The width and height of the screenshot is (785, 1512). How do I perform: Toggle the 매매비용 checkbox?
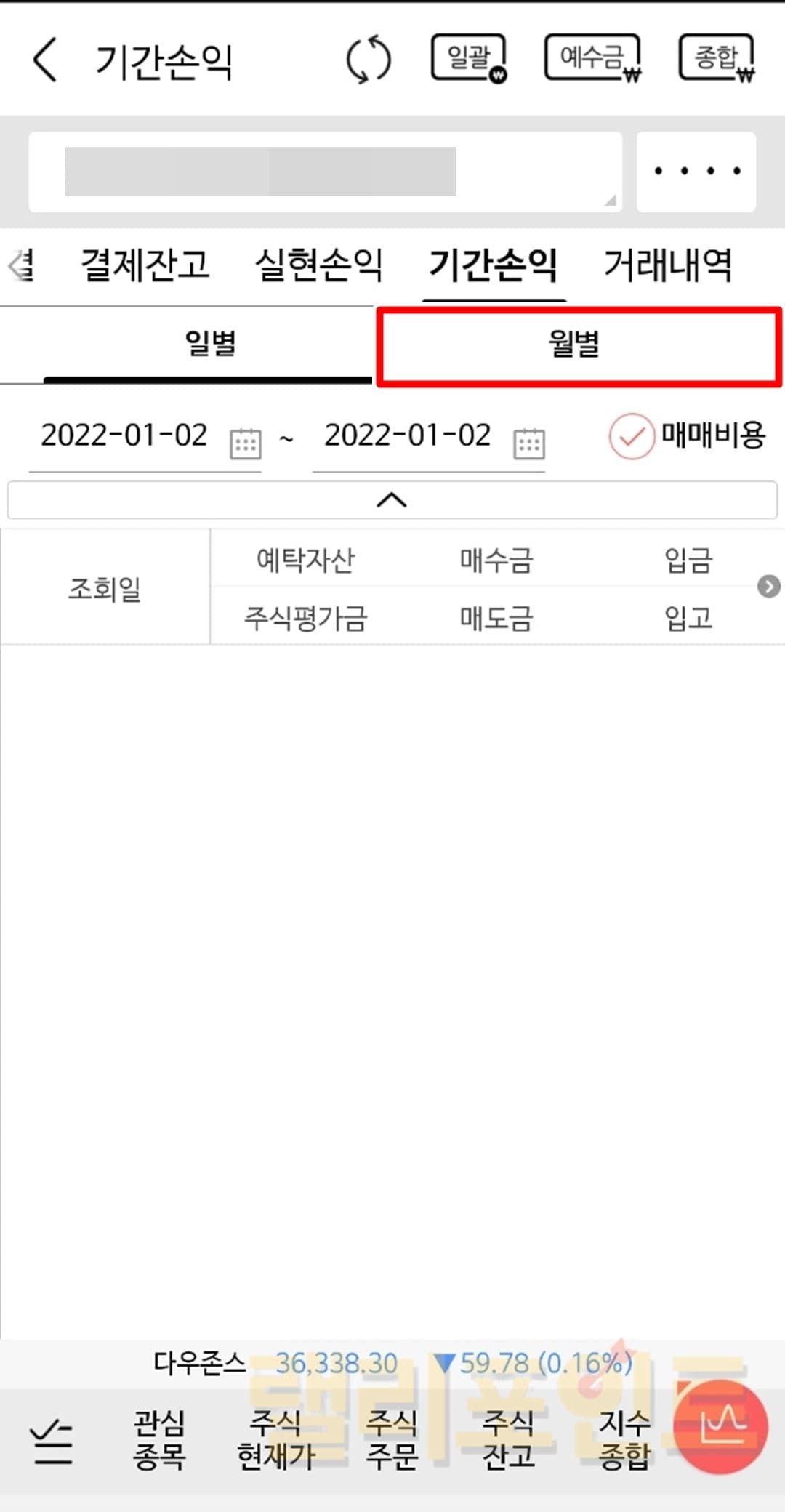pyautogui.click(x=632, y=436)
